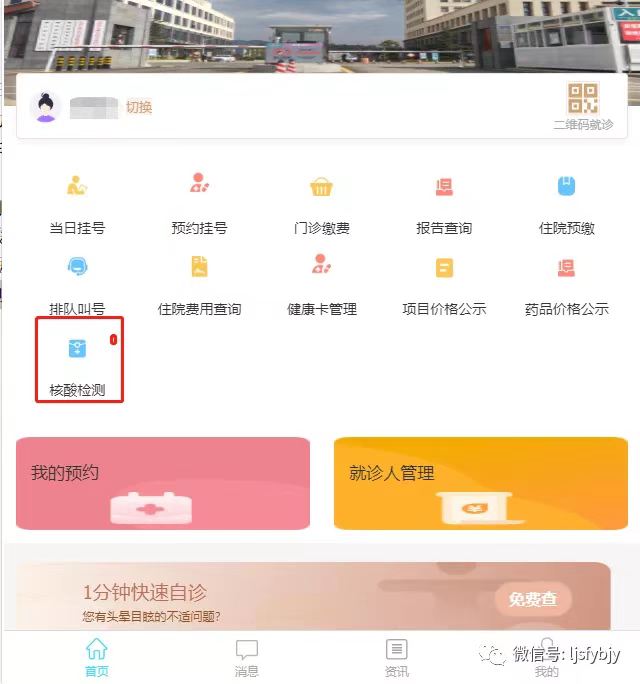Open 健康卡管理
This screenshot has width=640, height=684.
point(321,285)
